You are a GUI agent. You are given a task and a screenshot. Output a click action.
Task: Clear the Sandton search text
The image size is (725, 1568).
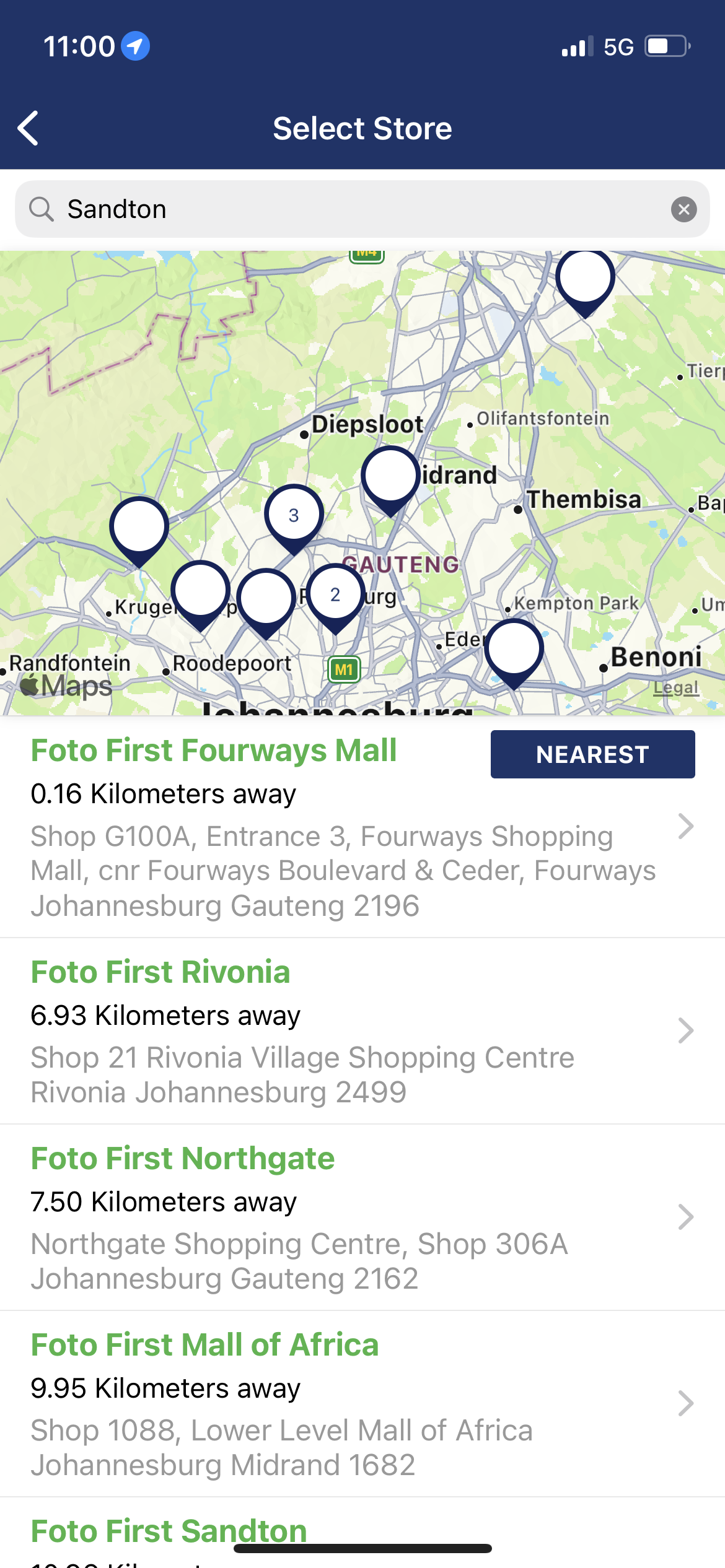pyautogui.click(x=683, y=209)
